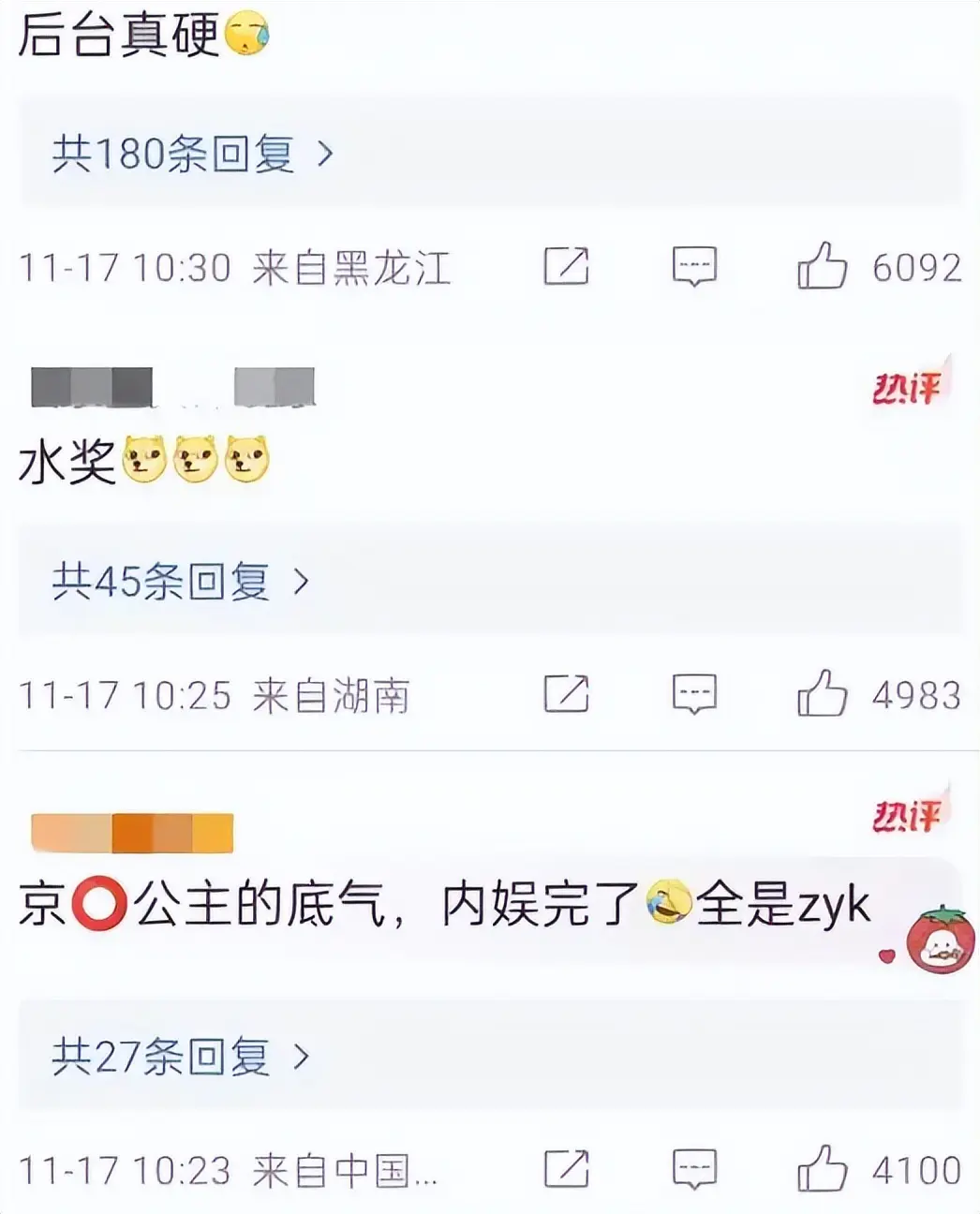Repost the comment posted at 10:23
Screen dimensions: 980x1214
point(566,1169)
